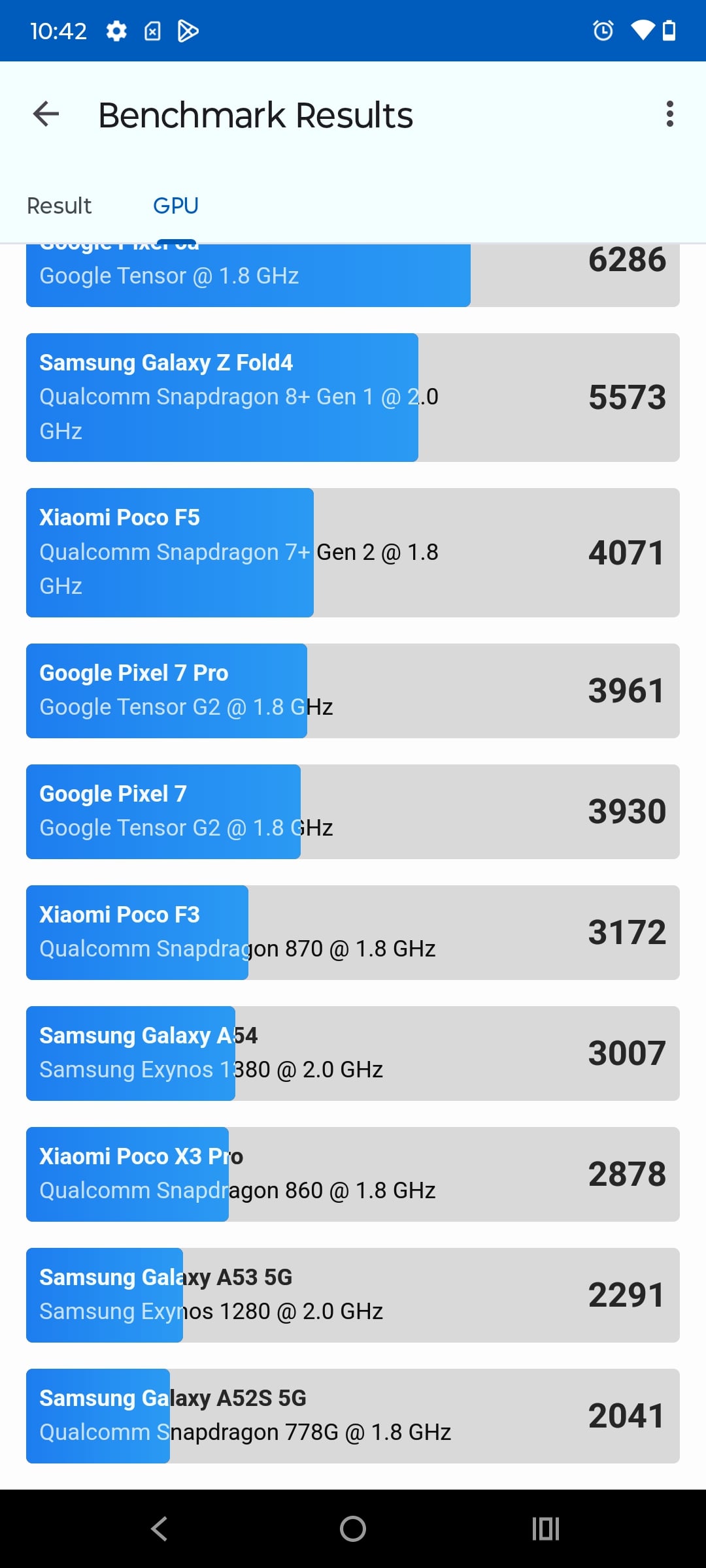Image resolution: width=706 pixels, height=1568 pixels.
Task: Tap the system home button
Action: point(353,1529)
